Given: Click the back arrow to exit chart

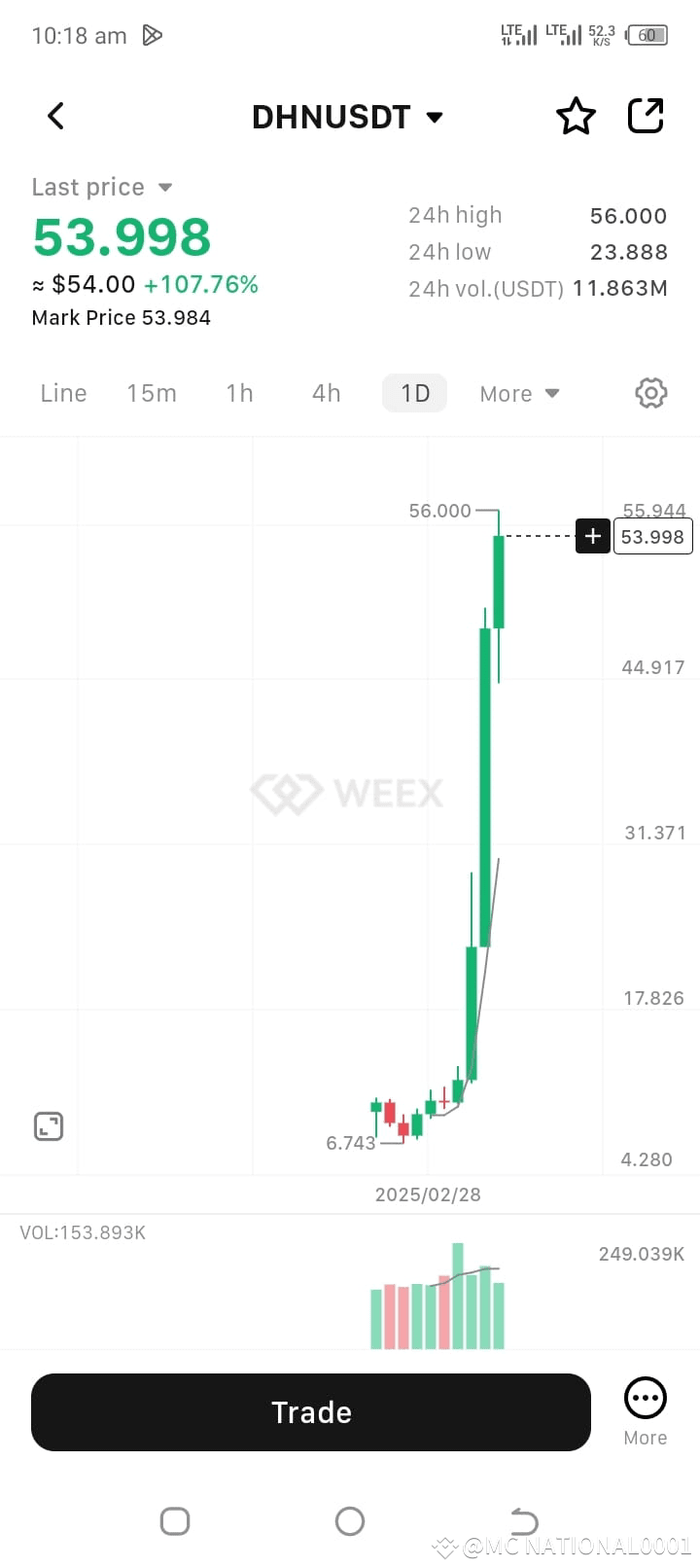Looking at the screenshot, I should point(54,115).
